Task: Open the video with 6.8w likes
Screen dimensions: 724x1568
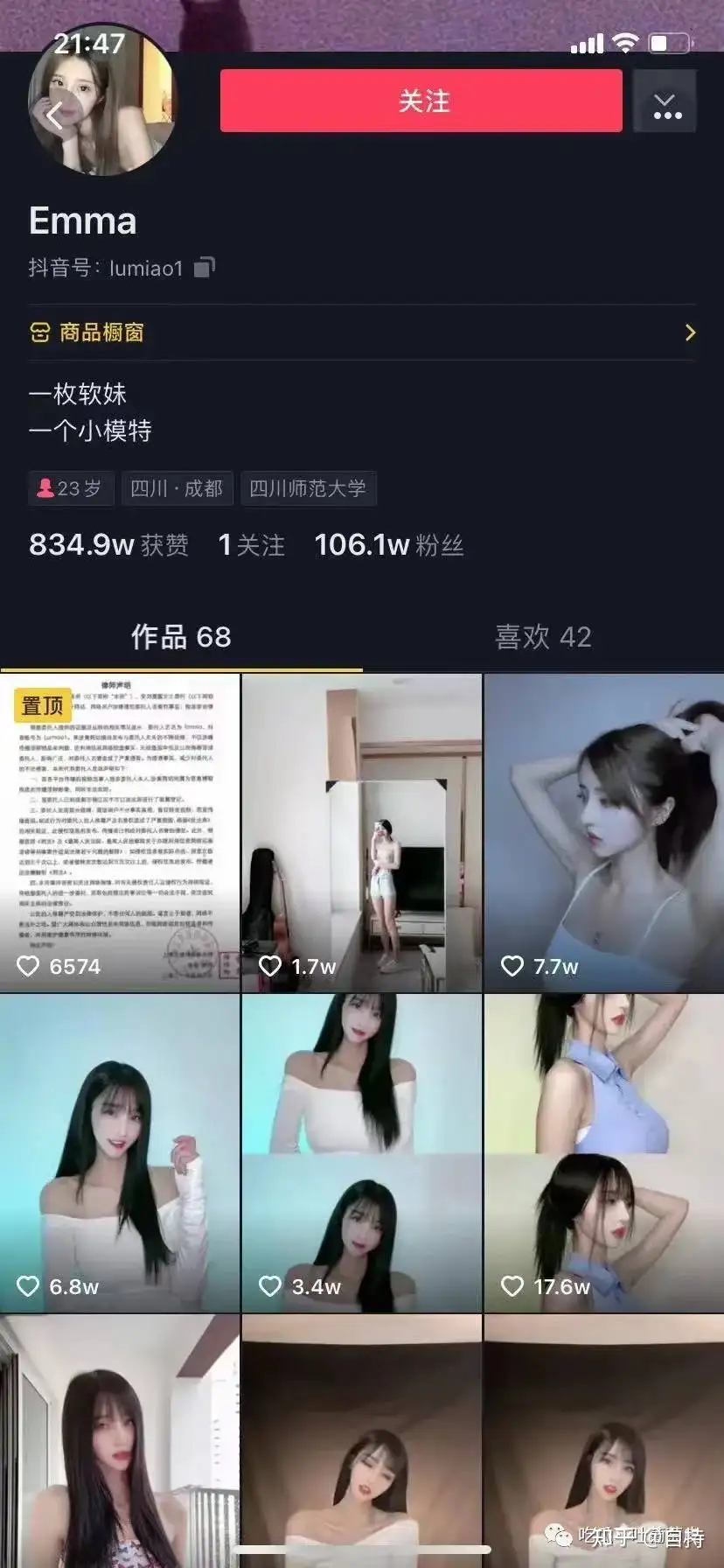Action: coord(120,1152)
